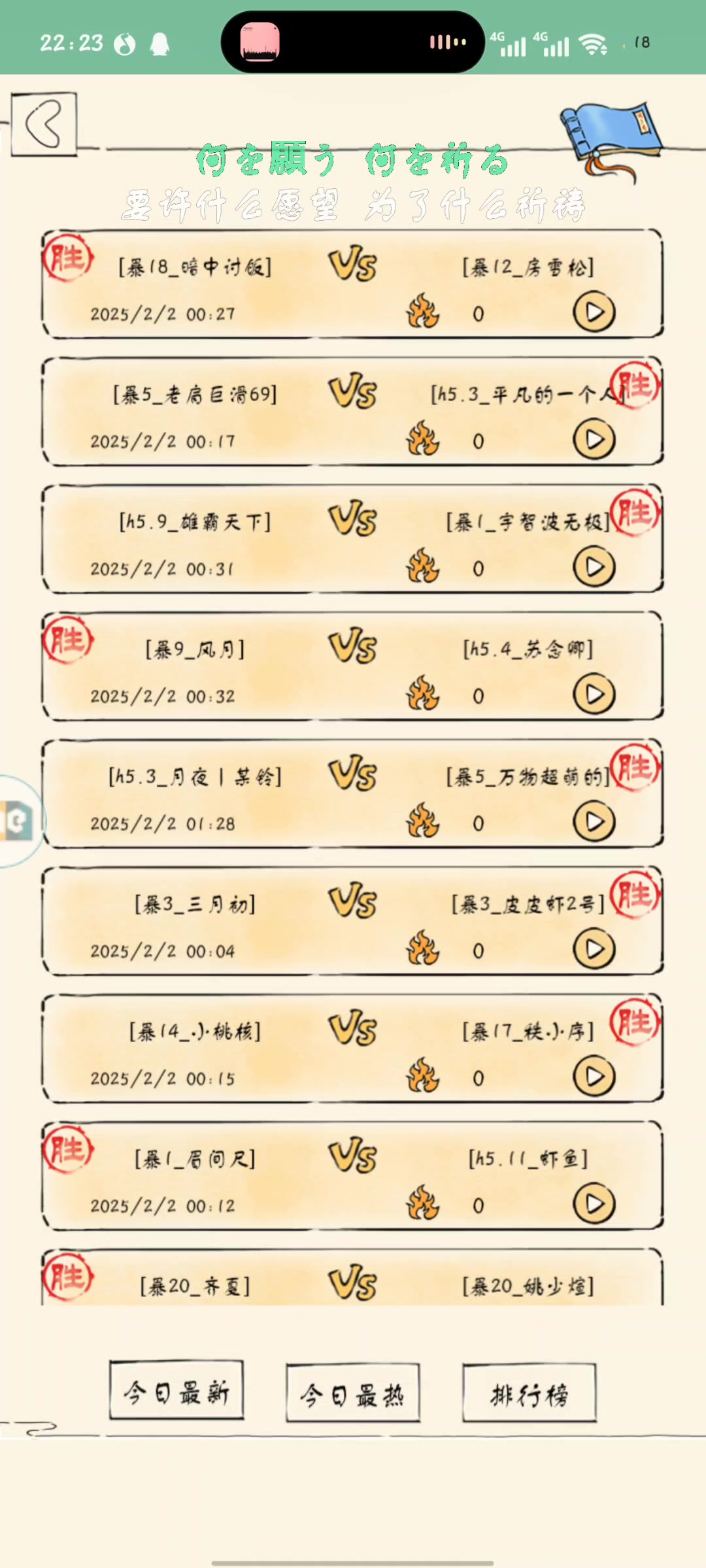Play replay of 月夜丨某铃 match
Image resolution: width=706 pixels, height=1568 pixels.
594,822
